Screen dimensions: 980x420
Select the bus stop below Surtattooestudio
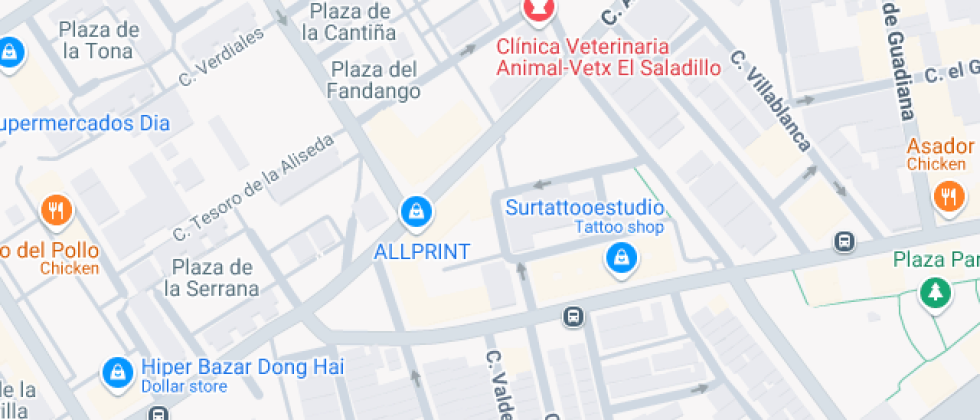pos(574,318)
